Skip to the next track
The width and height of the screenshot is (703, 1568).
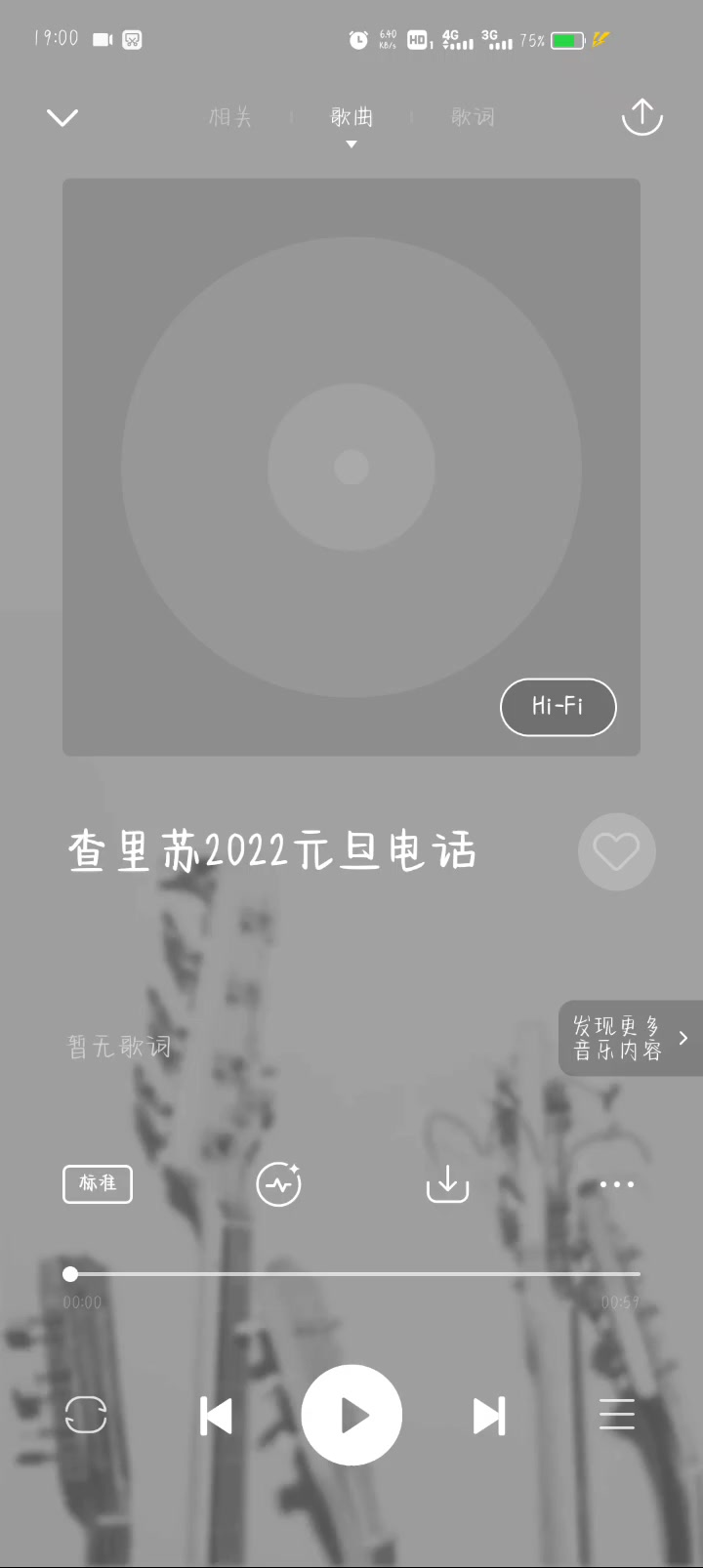488,1416
